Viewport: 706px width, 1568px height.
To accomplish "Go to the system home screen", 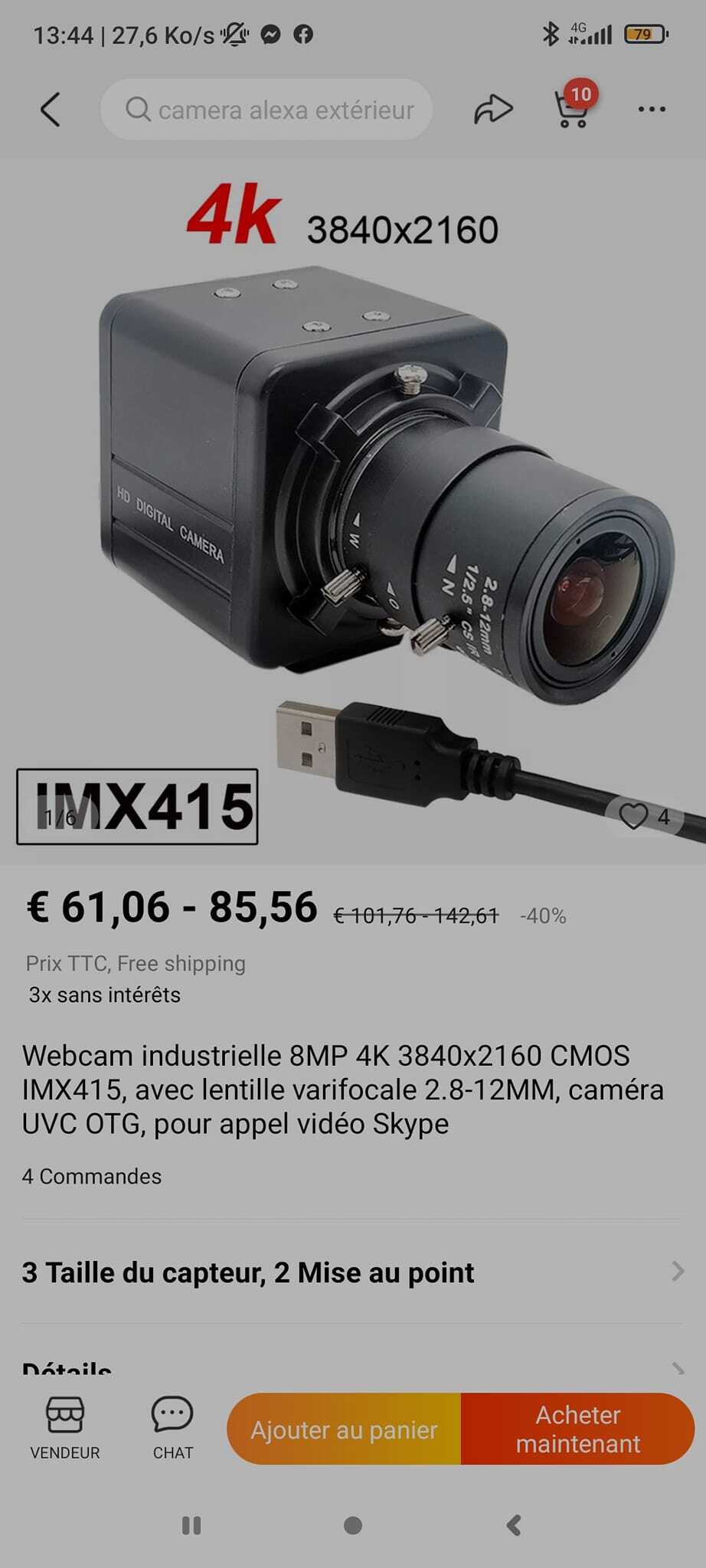I will coord(353,1526).
